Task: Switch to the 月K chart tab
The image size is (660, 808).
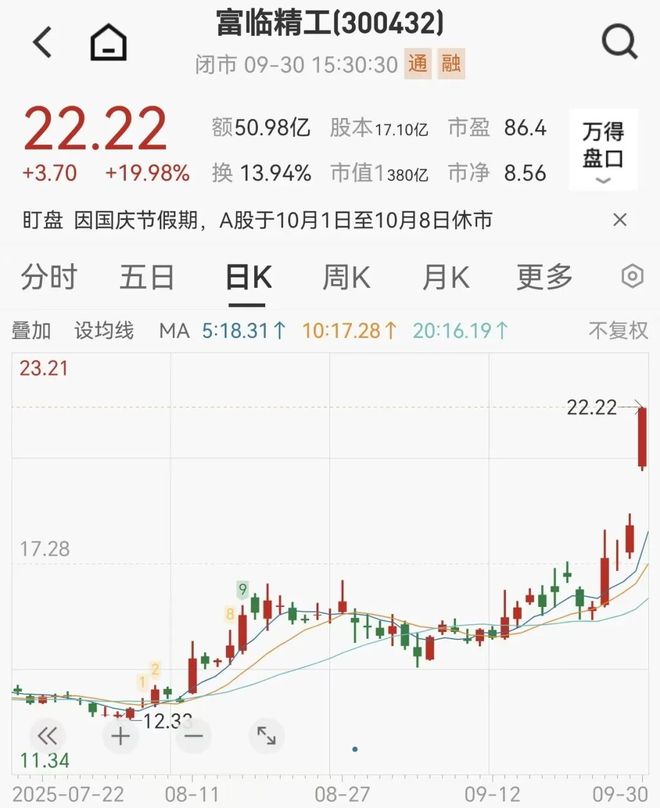Action: (445, 277)
